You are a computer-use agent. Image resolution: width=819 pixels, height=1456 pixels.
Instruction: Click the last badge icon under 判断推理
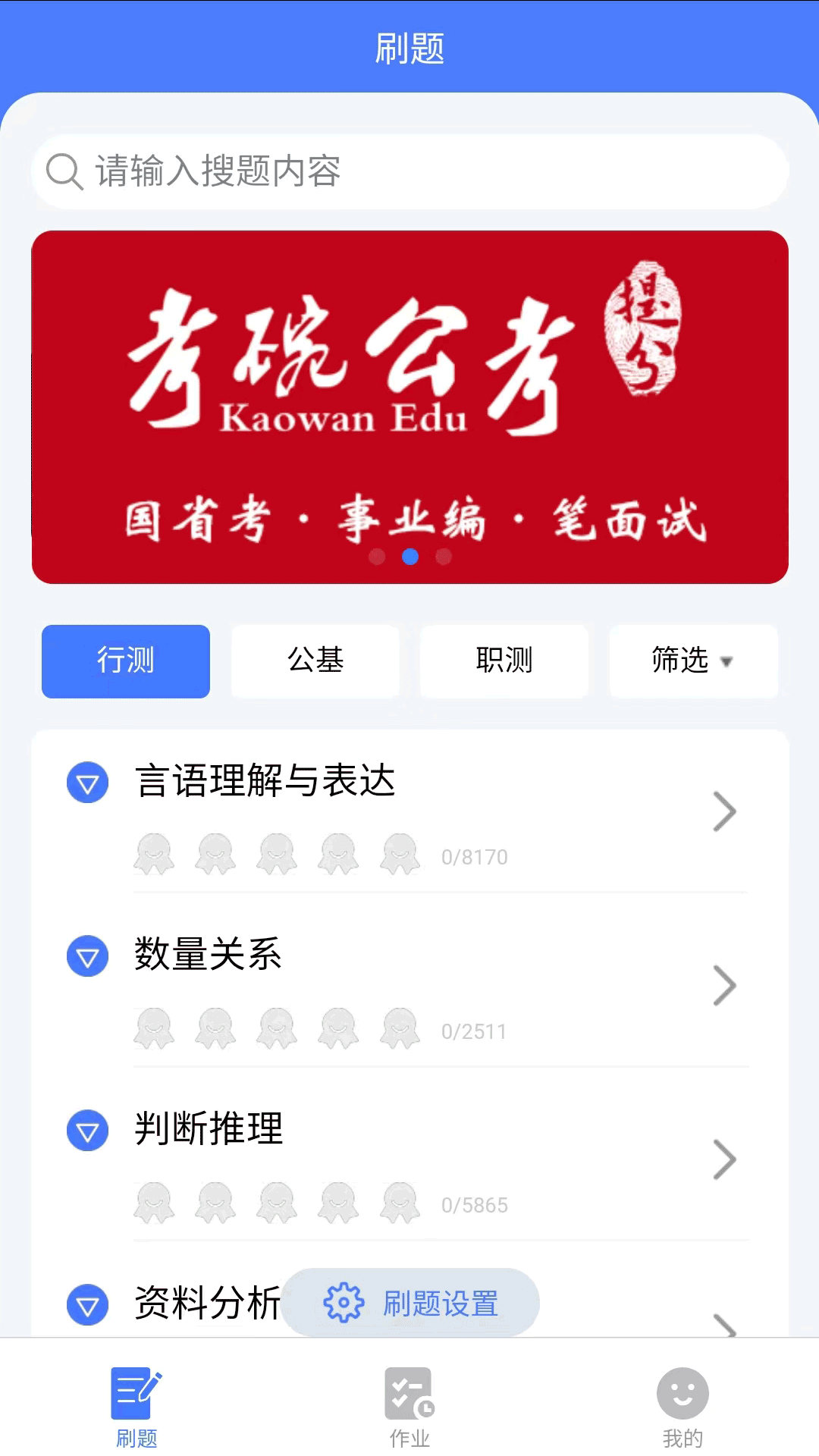(x=400, y=1203)
